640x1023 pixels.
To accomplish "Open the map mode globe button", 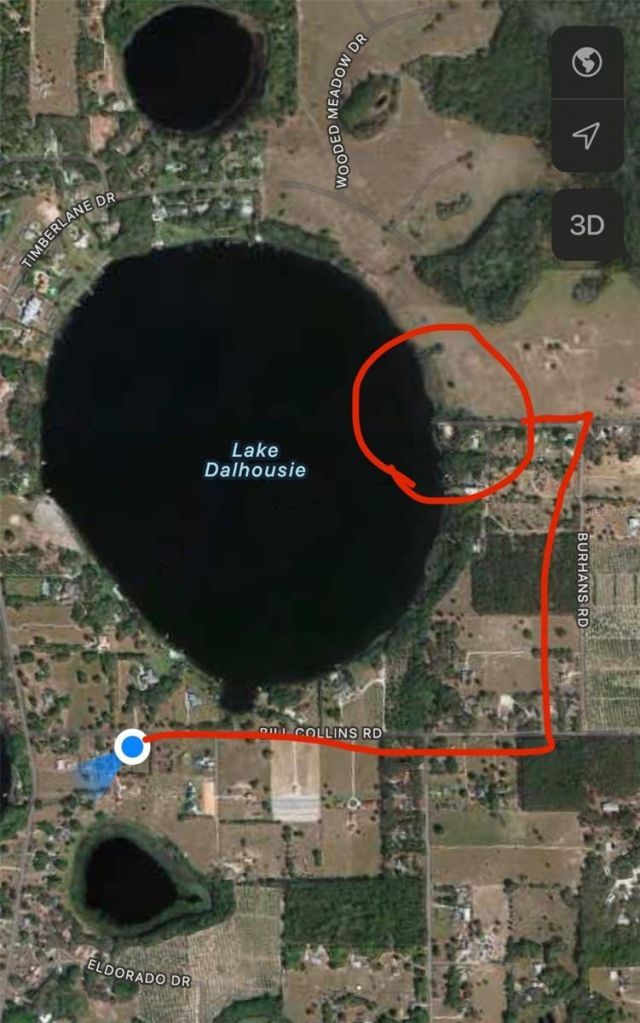I will click(x=587, y=62).
